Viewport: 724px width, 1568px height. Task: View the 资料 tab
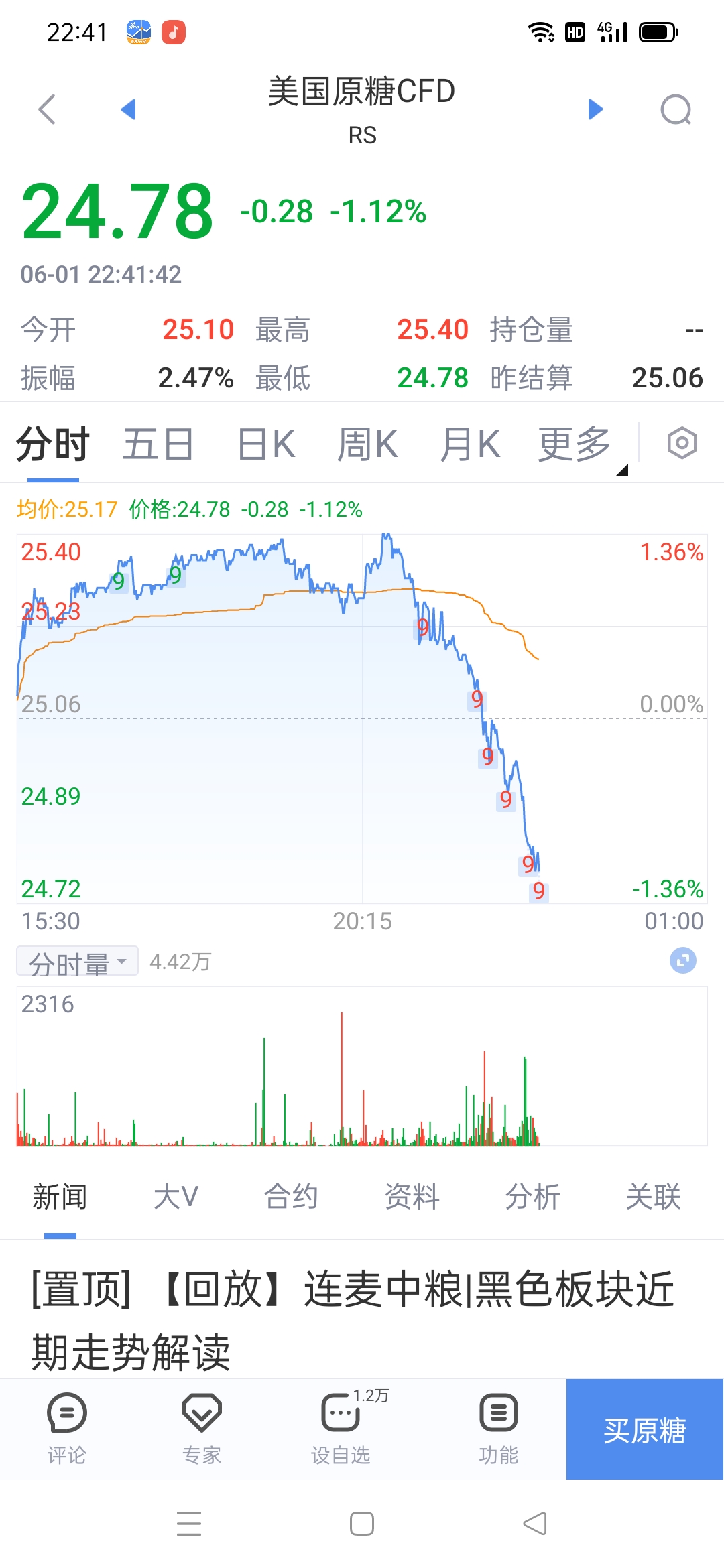pos(412,1197)
